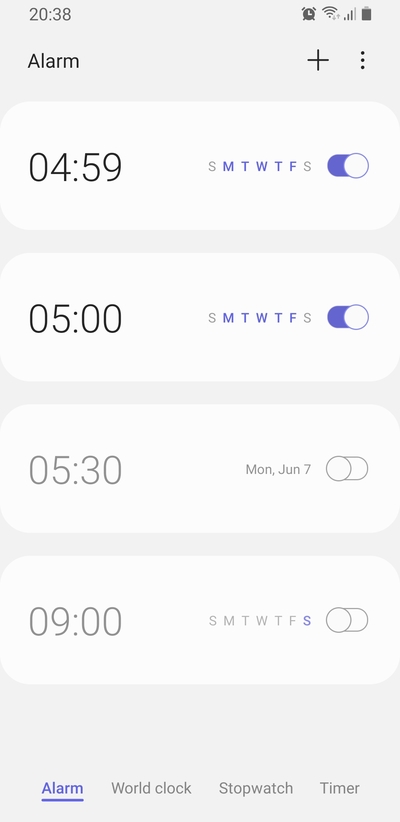Viewport: 400px width, 822px height.
Task: Select the Alarm tab in the bottom bar
Action: click(62, 788)
